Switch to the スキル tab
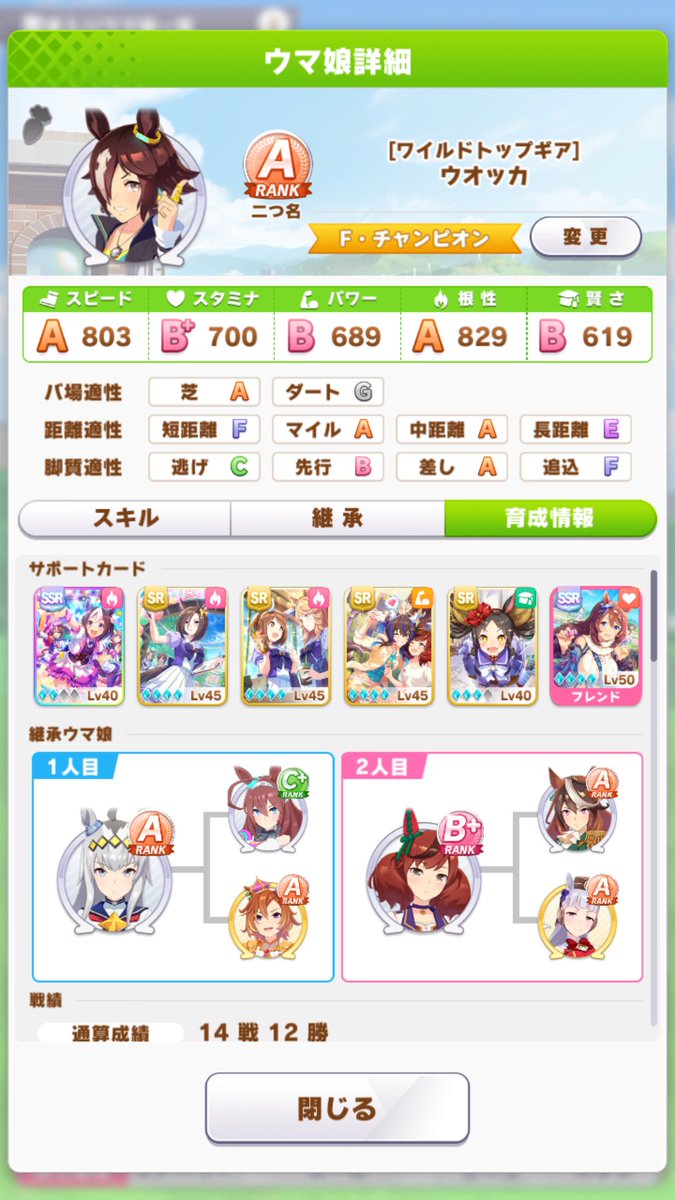Image resolution: width=675 pixels, height=1200 pixels. coord(125,518)
